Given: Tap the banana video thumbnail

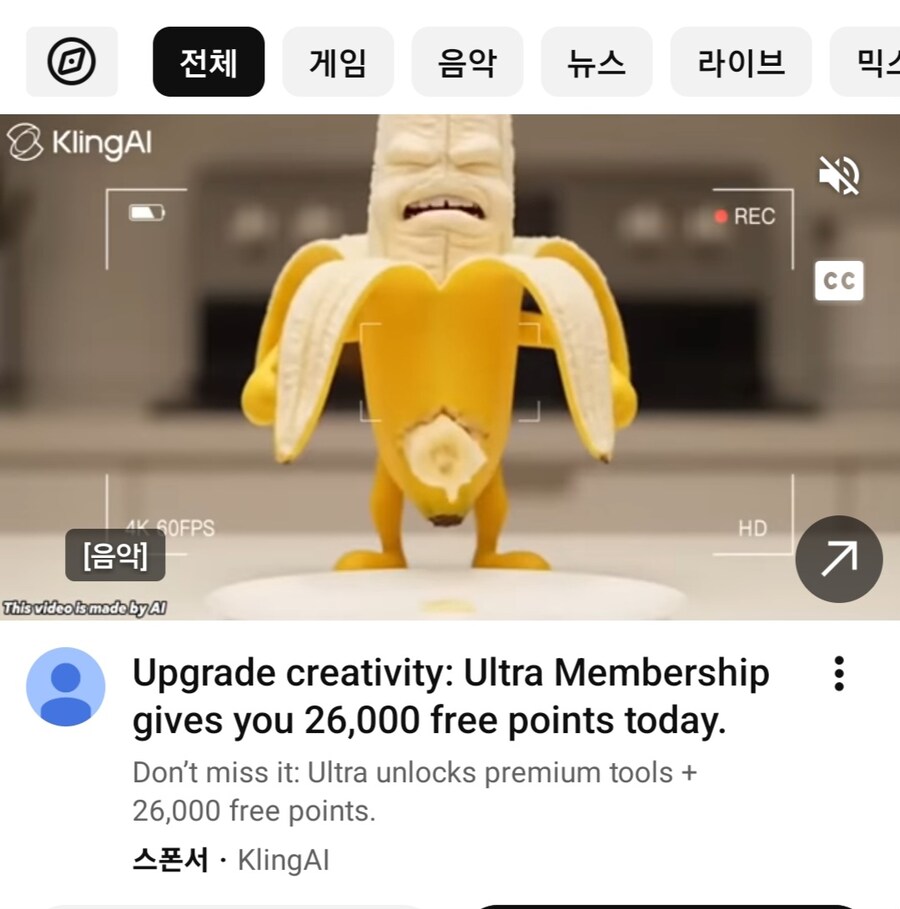Looking at the screenshot, I should point(450,370).
